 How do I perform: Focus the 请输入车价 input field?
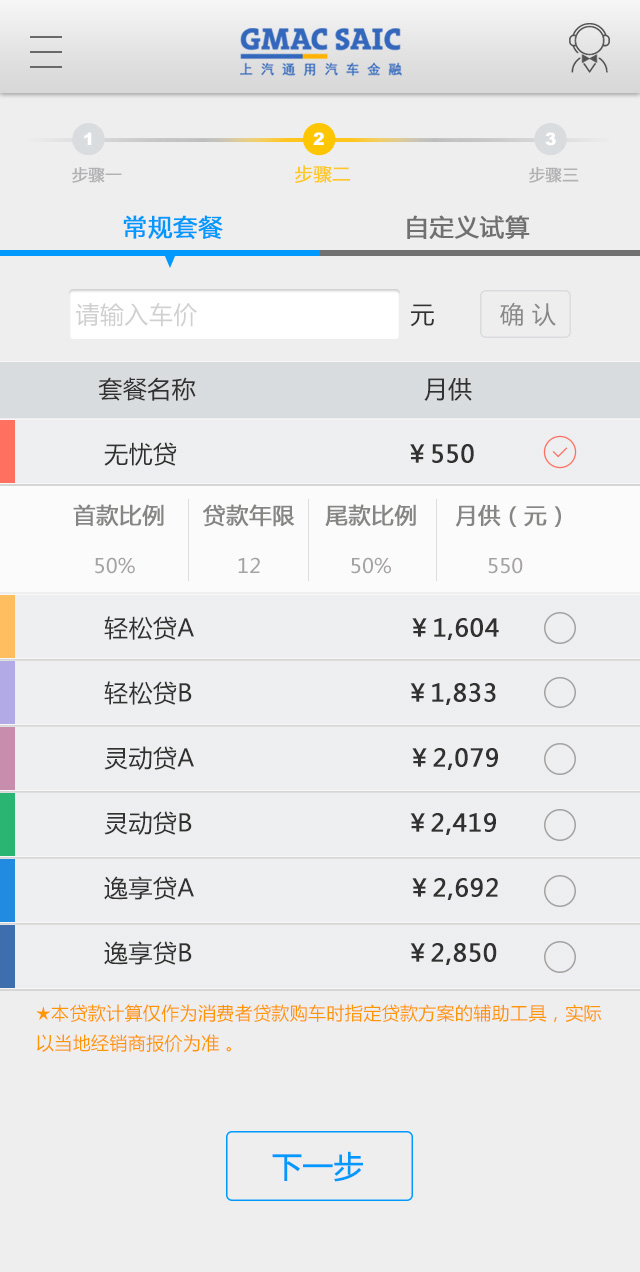tap(234, 315)
